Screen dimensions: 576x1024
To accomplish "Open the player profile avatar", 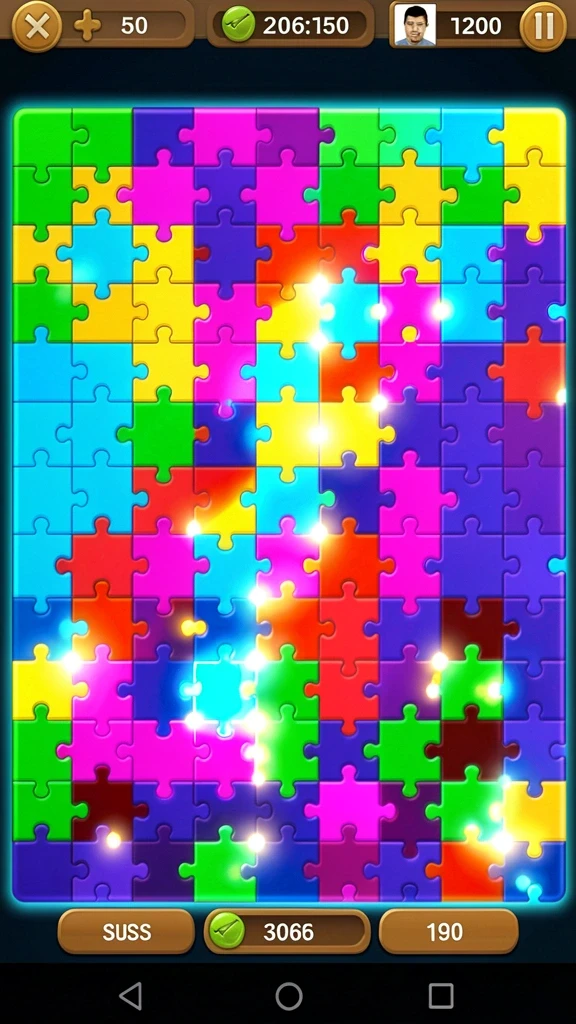I will [x=415, y=25].
